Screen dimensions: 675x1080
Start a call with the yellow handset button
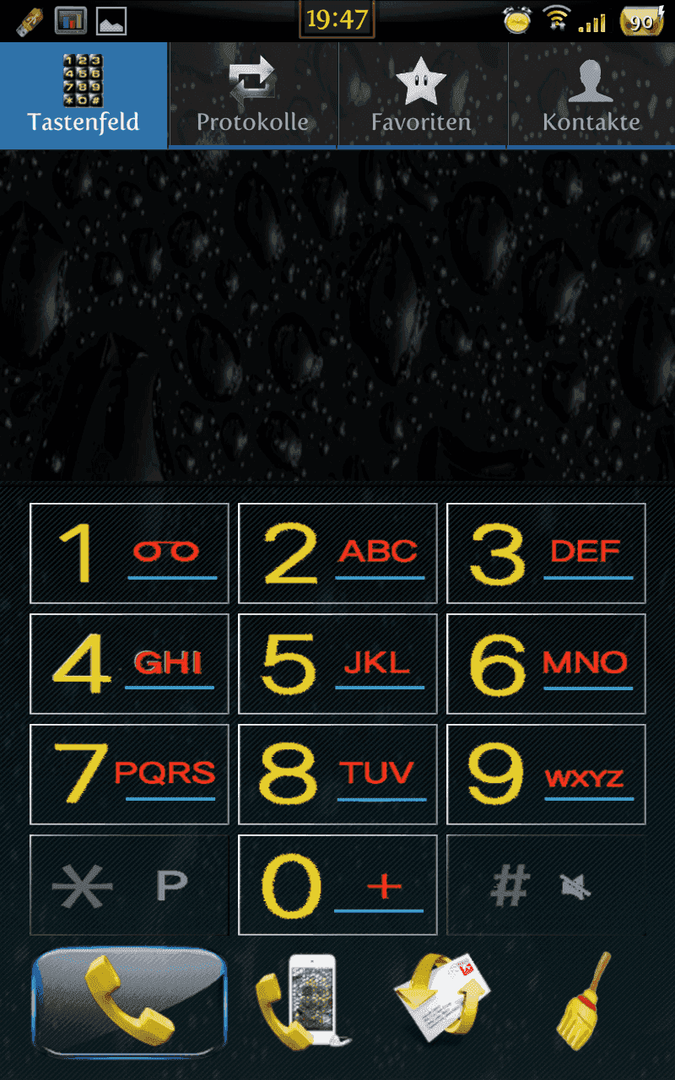point(130,1003)
